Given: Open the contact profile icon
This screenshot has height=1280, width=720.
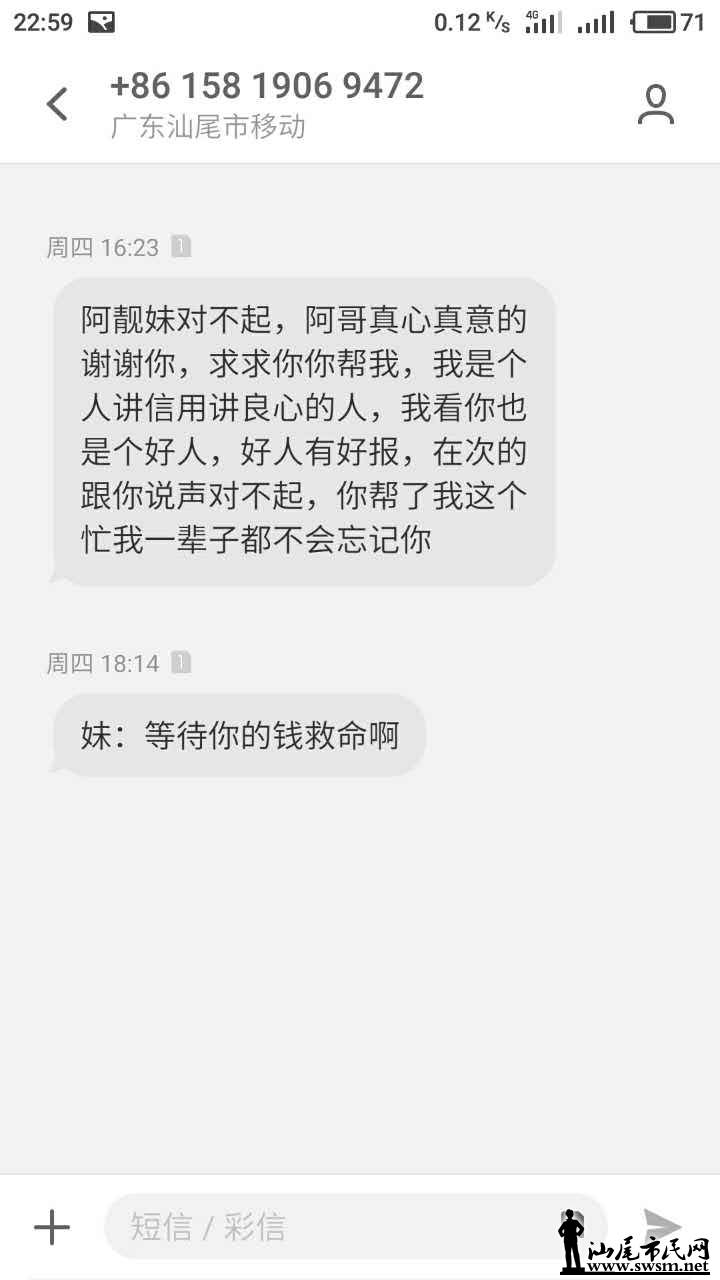Looking at the screenshot, I should (656, 105).
